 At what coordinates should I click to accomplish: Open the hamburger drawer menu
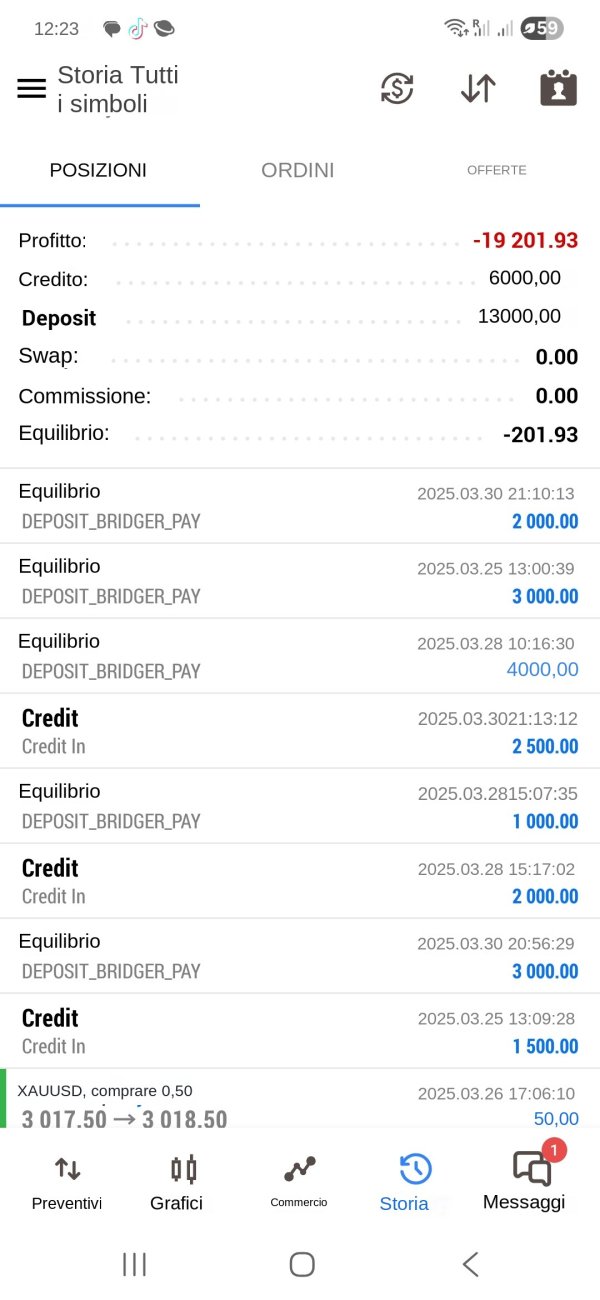(x=32, y=89)
